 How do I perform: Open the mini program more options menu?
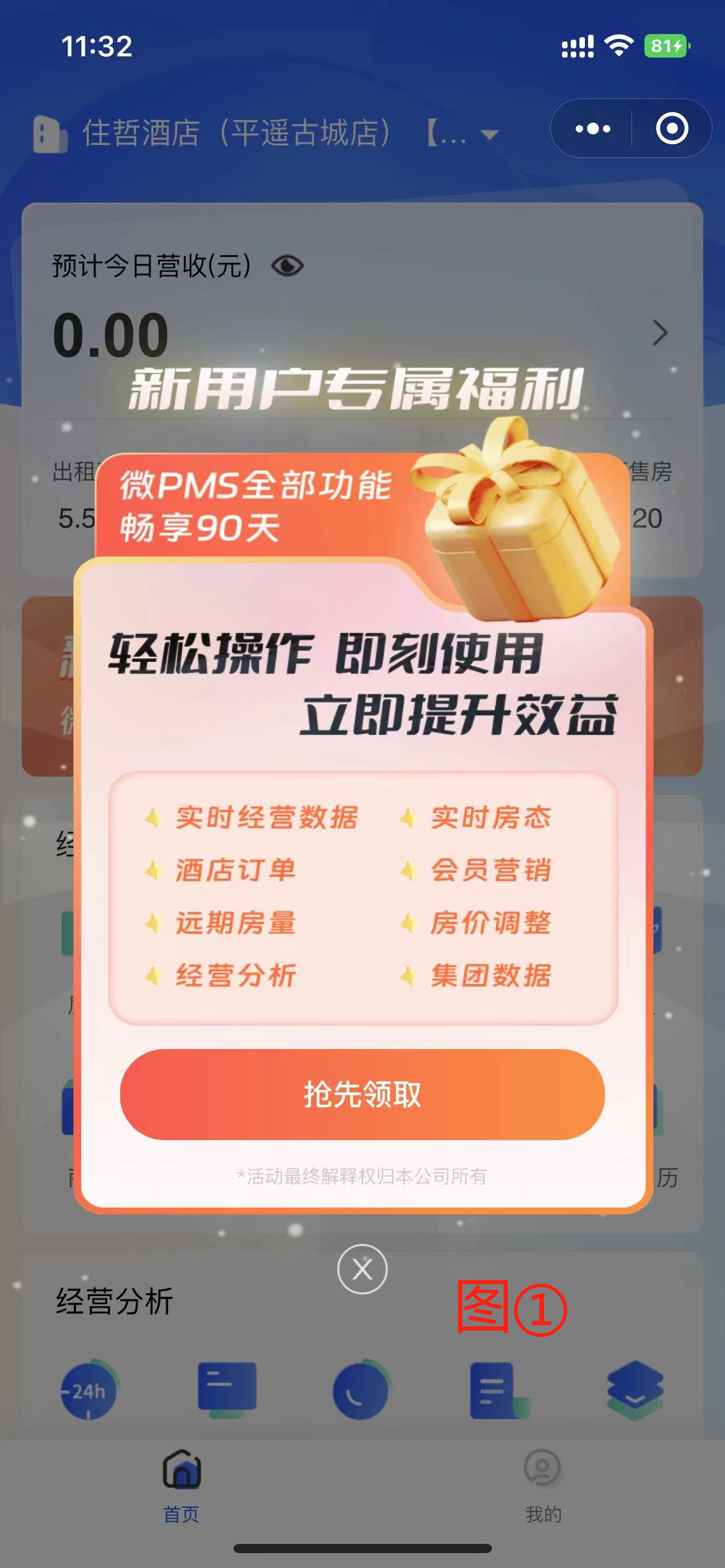[x=592, y=129]
